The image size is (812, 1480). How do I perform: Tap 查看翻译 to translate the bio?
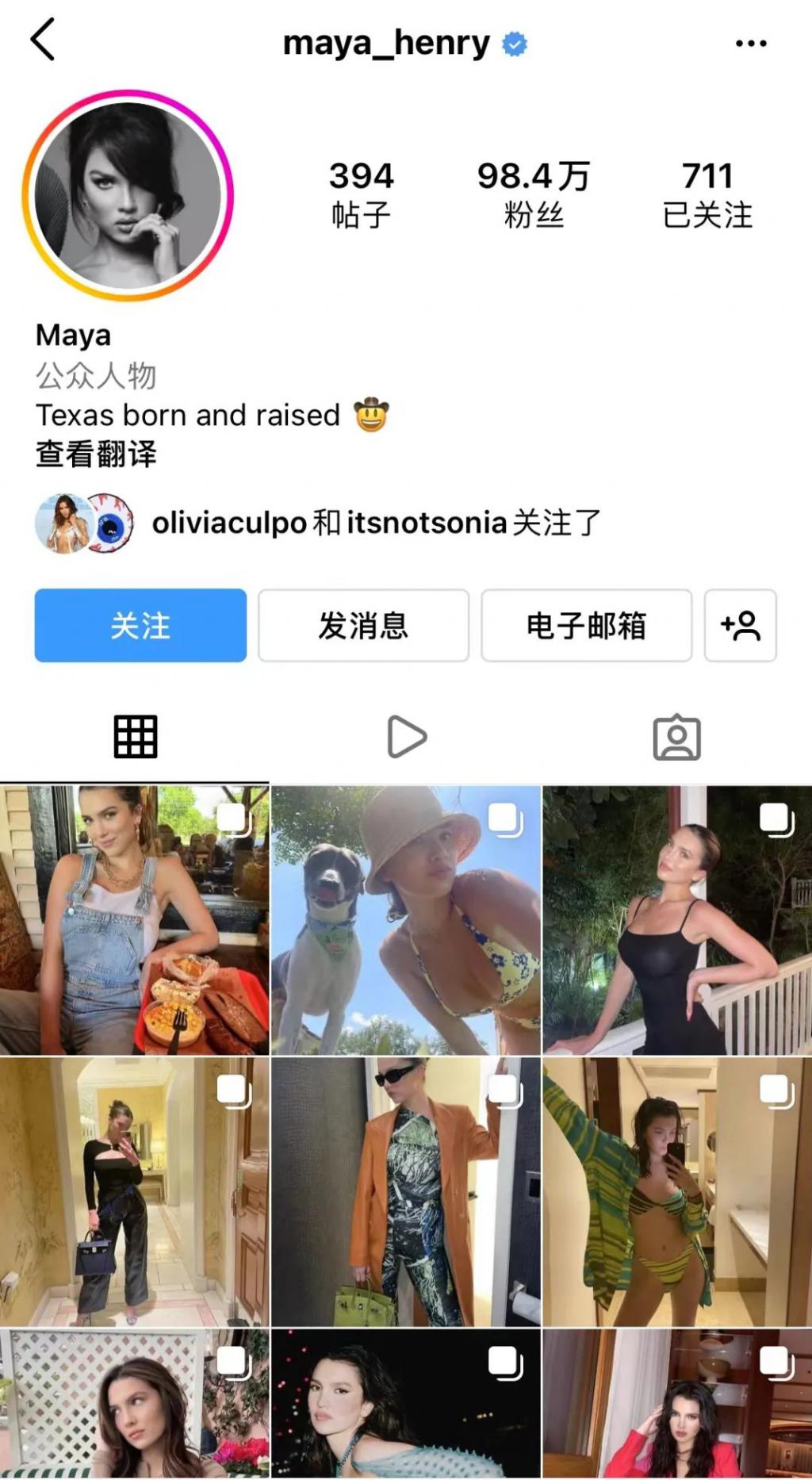pos(96,454)
